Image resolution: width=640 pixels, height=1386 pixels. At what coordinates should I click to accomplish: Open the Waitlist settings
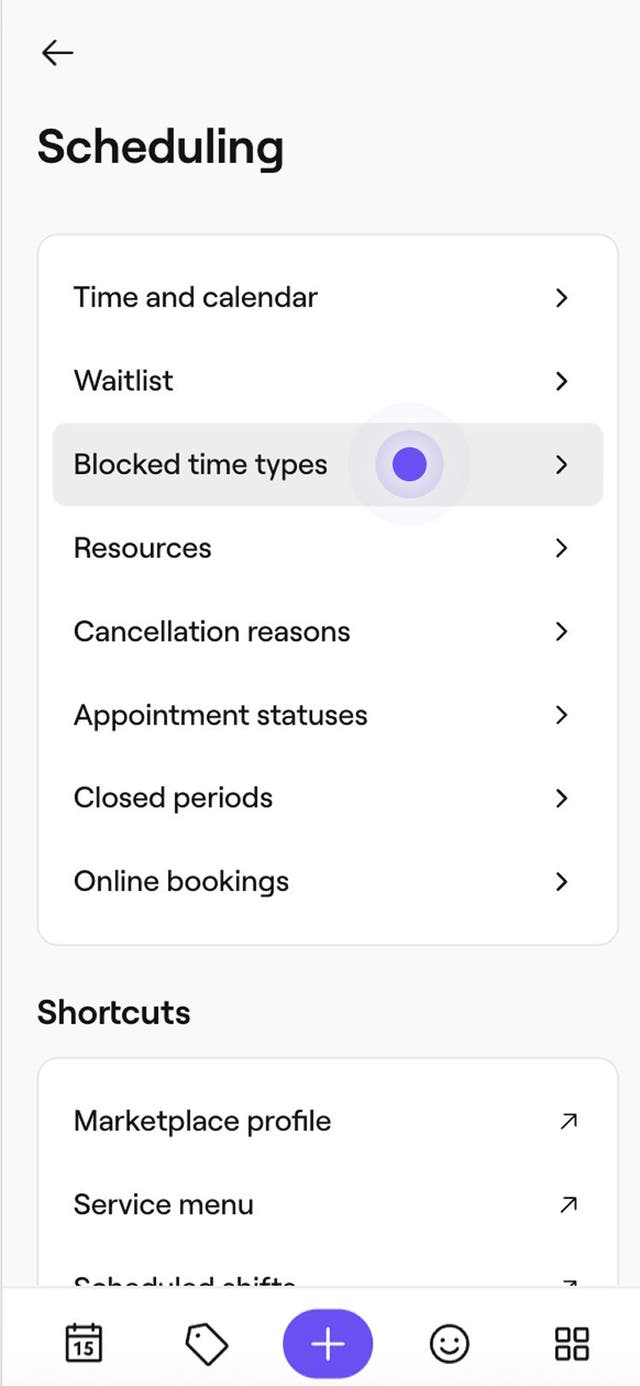pos(328,381)
